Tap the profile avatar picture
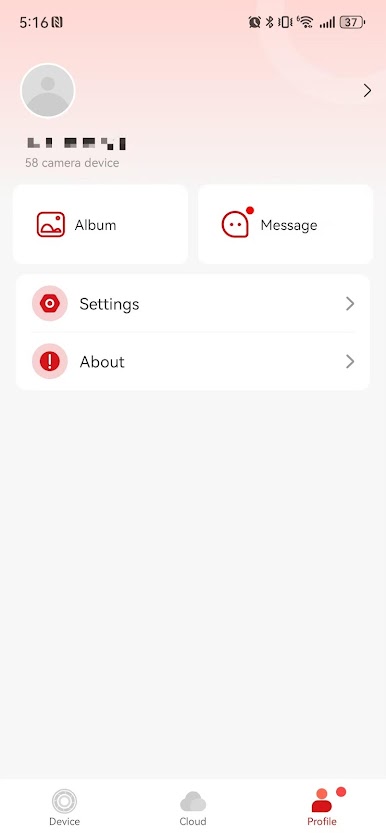The image size is (386, 833). pos(48,91)
